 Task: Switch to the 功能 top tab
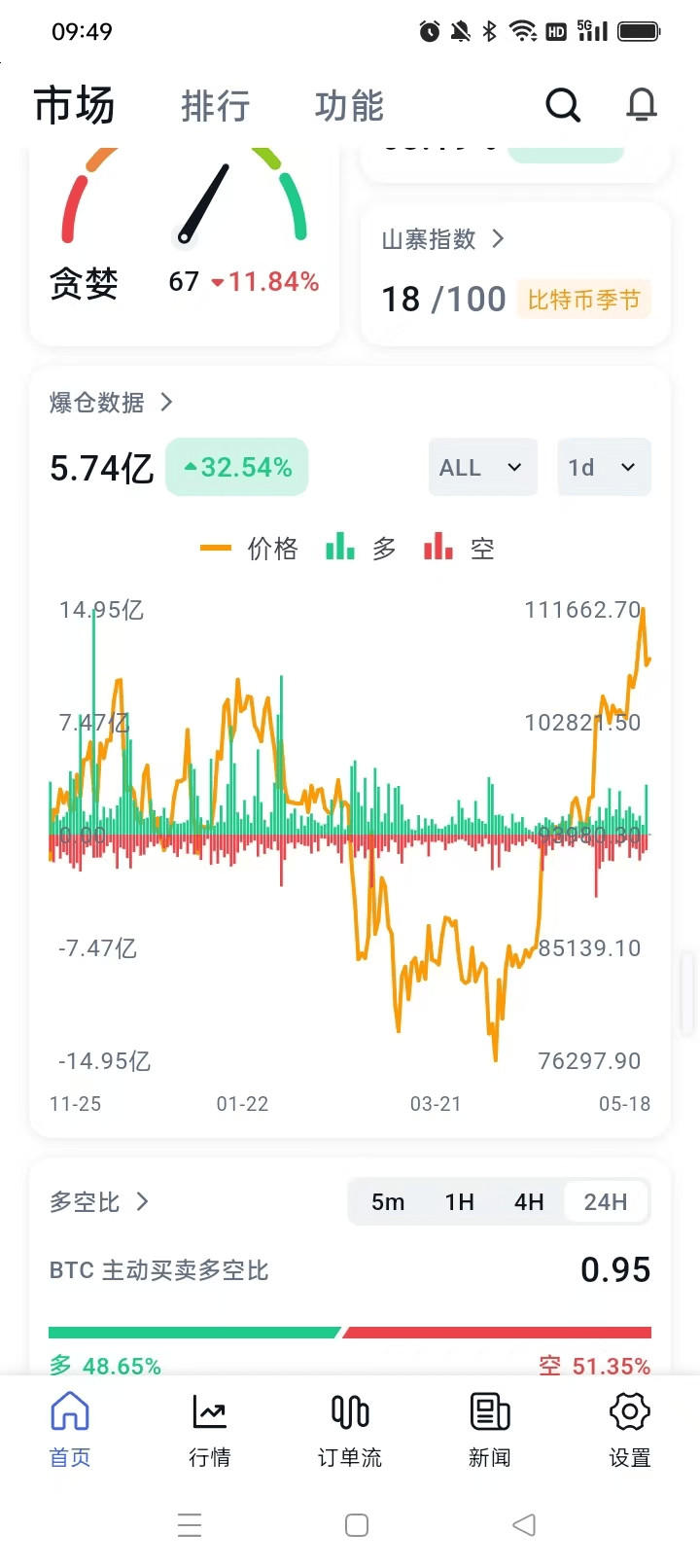click(x=349, y=105)
